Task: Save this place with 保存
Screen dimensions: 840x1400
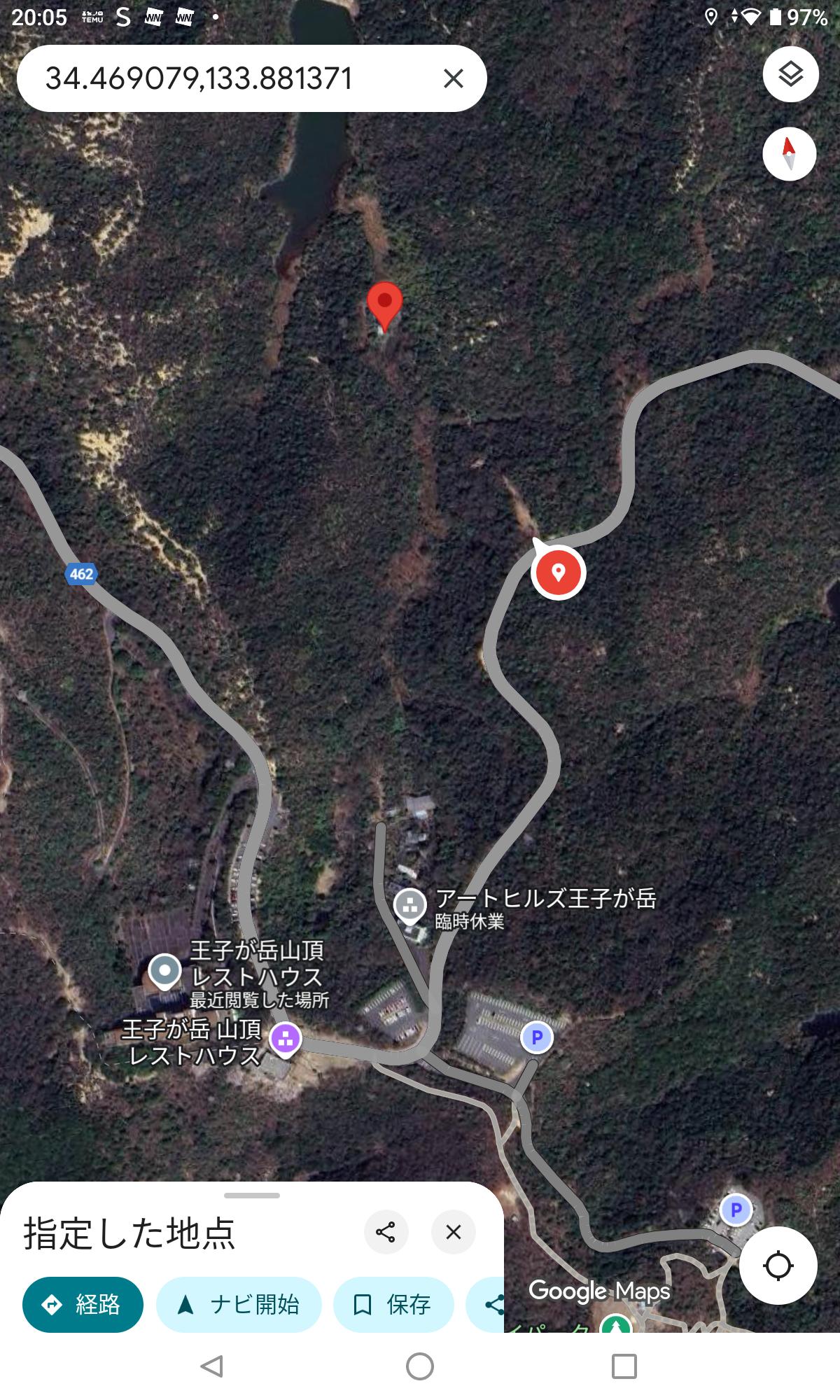Action: click(x=393, y=1305)
